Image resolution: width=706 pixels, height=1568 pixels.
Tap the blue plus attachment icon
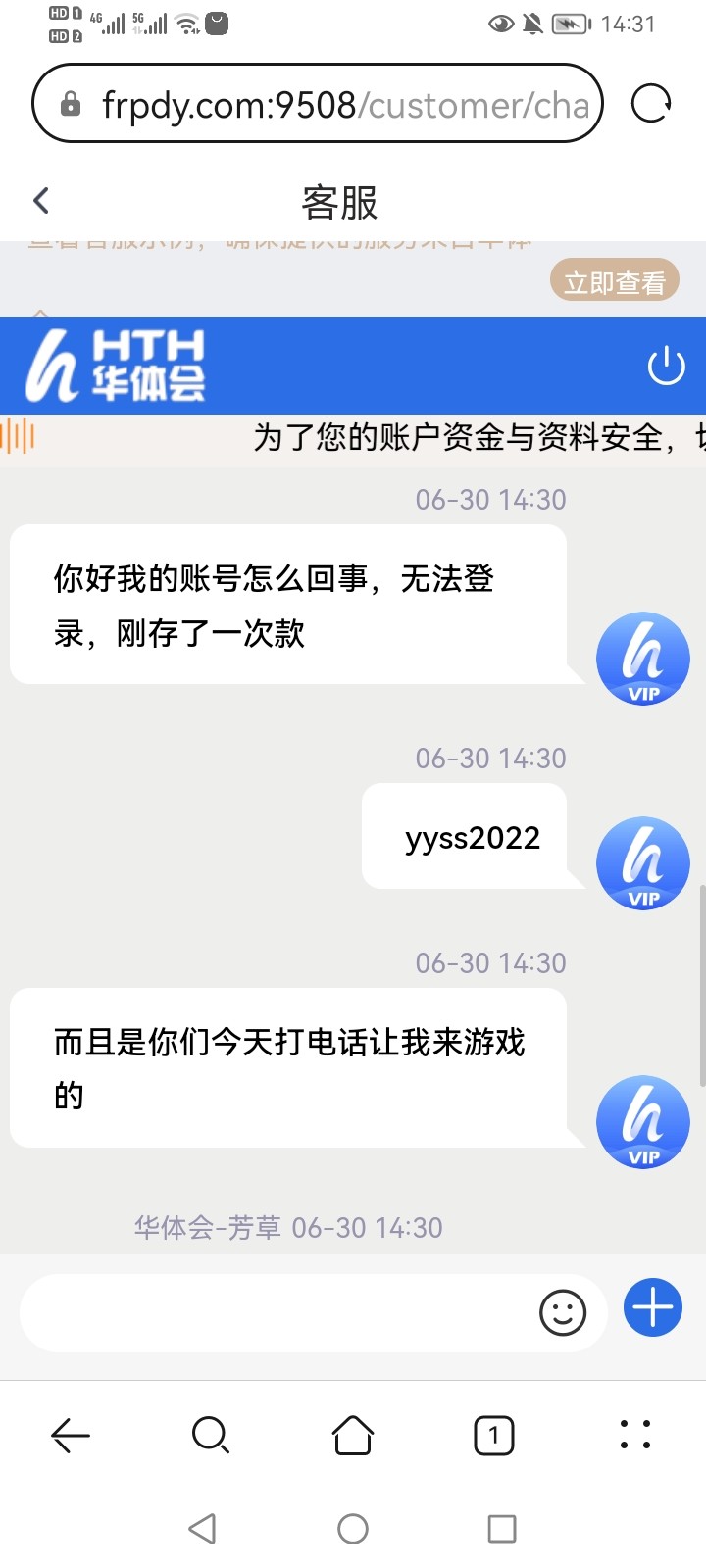[651, 1307]
